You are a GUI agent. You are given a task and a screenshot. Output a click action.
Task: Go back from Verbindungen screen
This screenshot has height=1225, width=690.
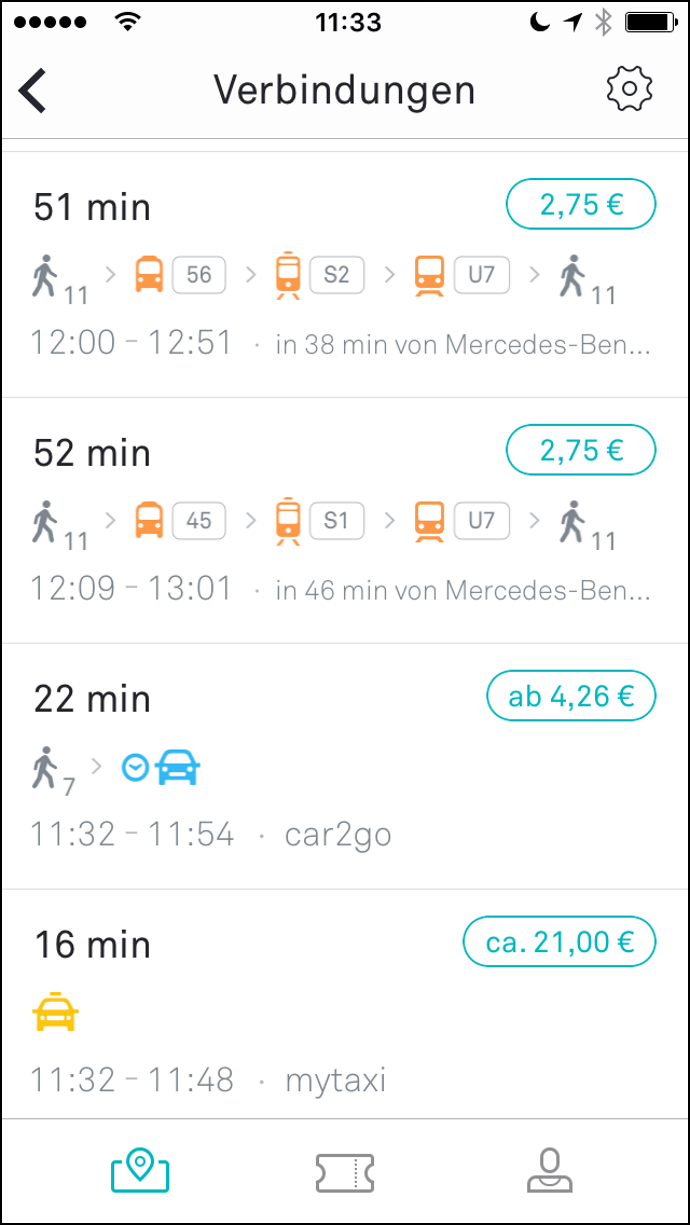coord(33,91)
